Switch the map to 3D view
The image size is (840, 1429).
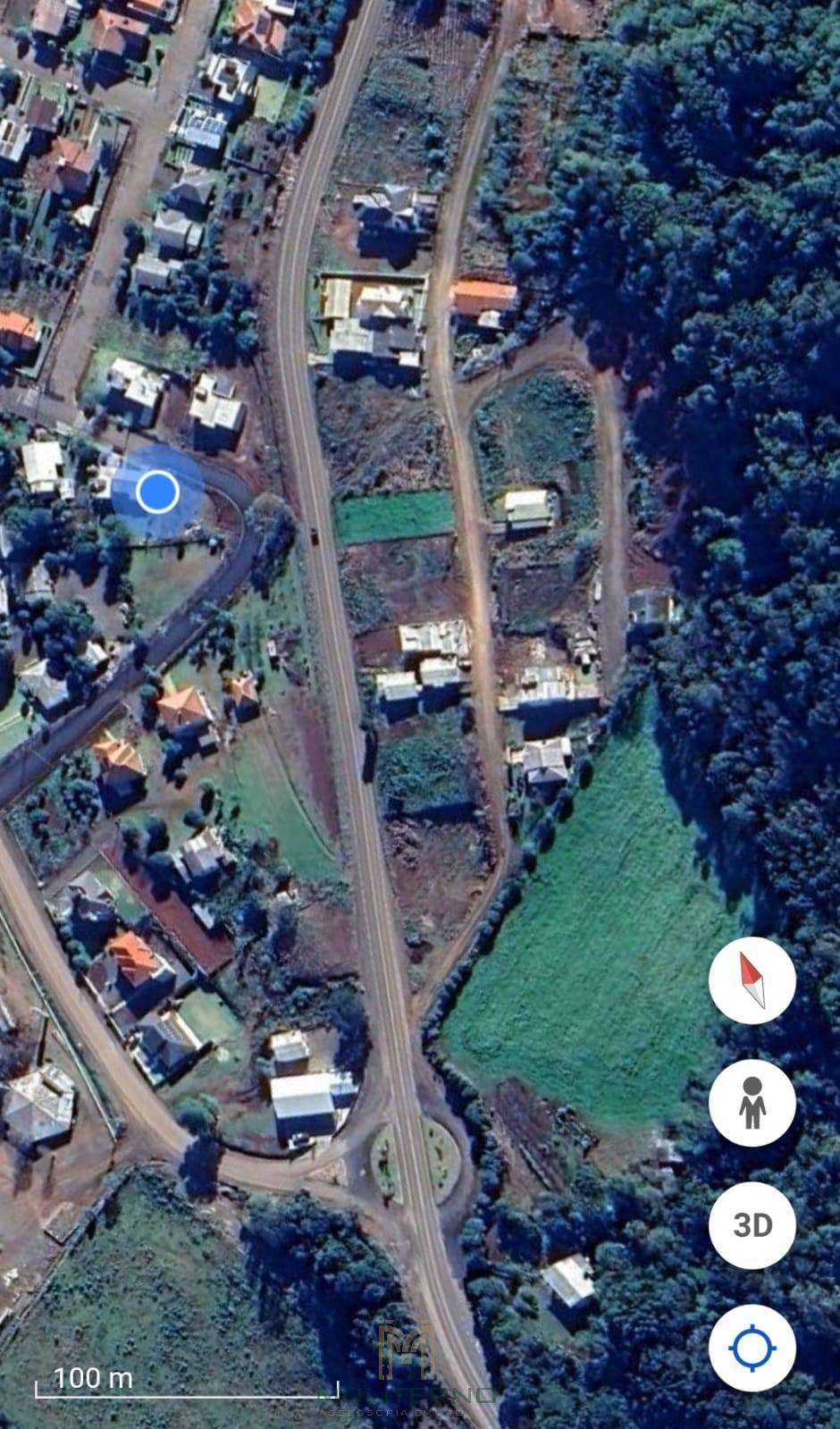(x=752, y=1224)
